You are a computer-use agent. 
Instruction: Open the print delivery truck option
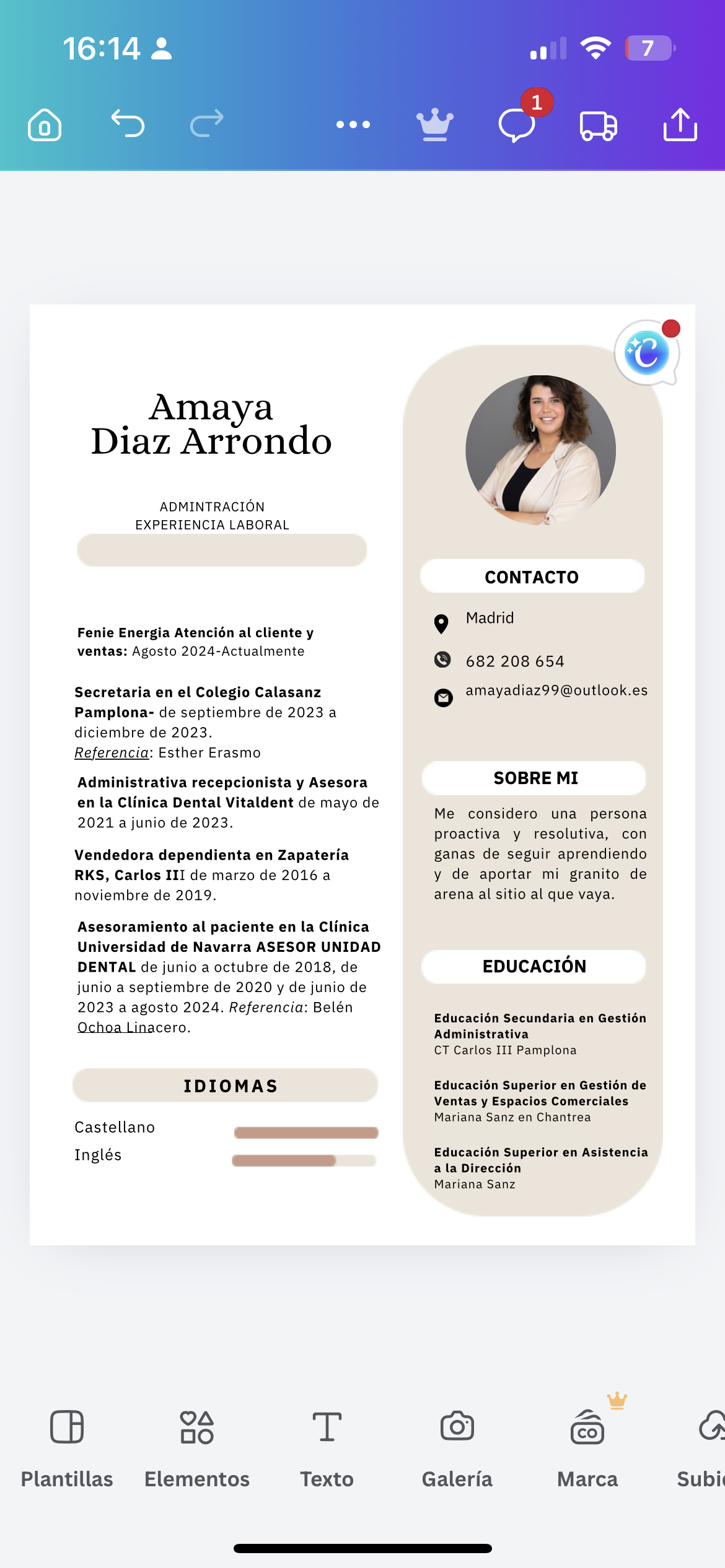coord(599,126)
